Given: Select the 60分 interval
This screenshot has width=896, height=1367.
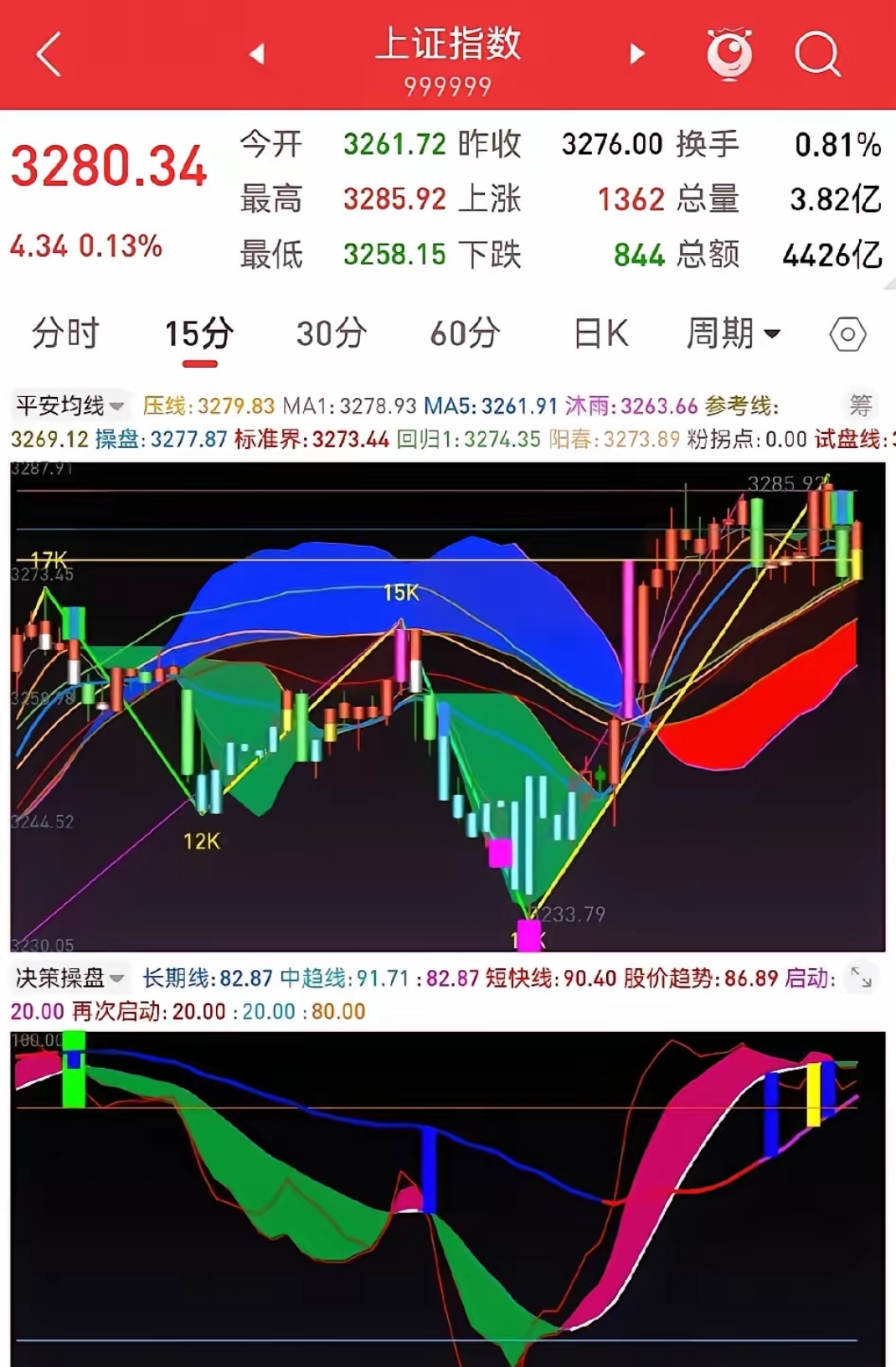Looking at the screenshot, I should [466, 333].
